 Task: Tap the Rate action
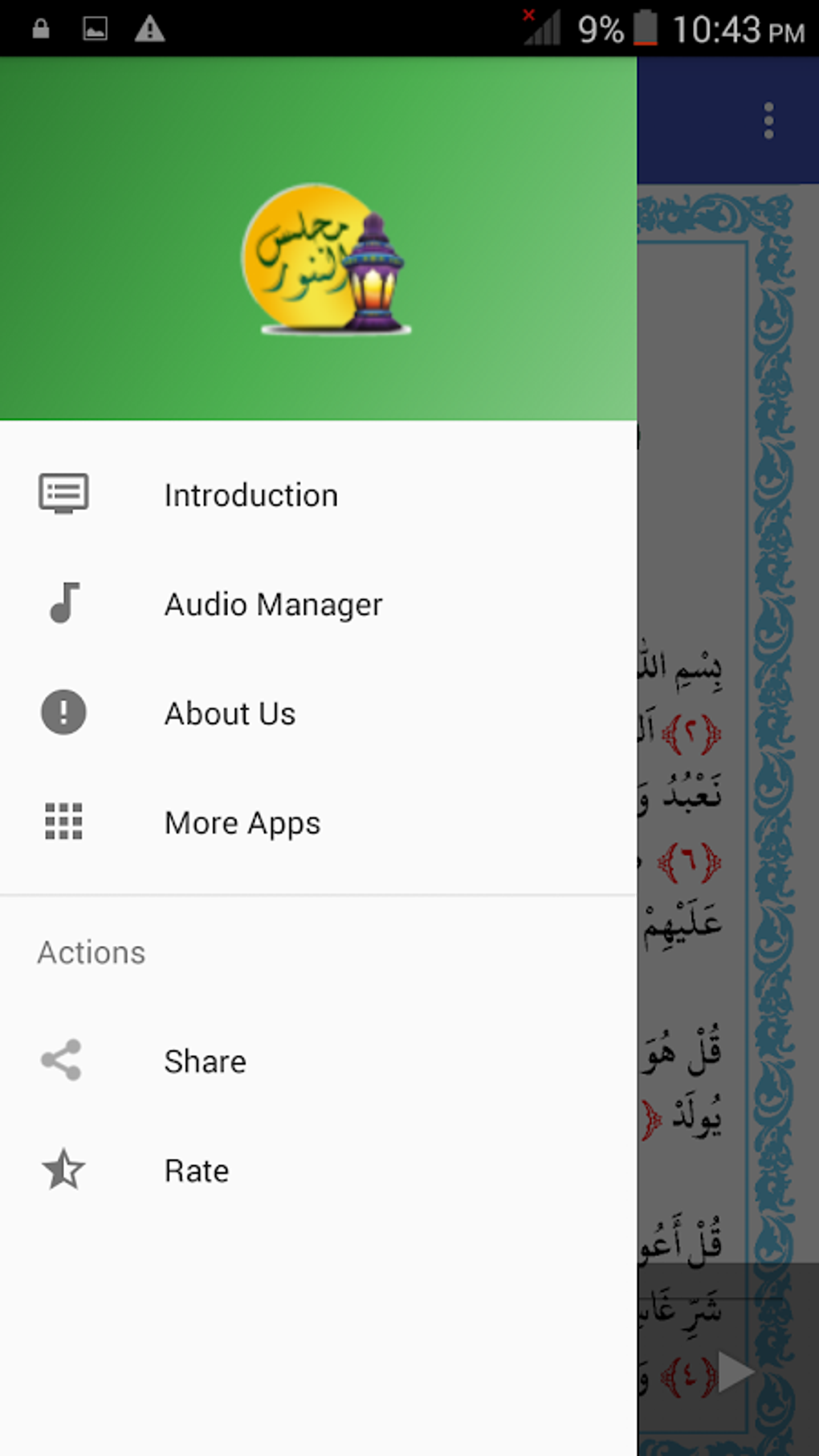coord(196,1170)
